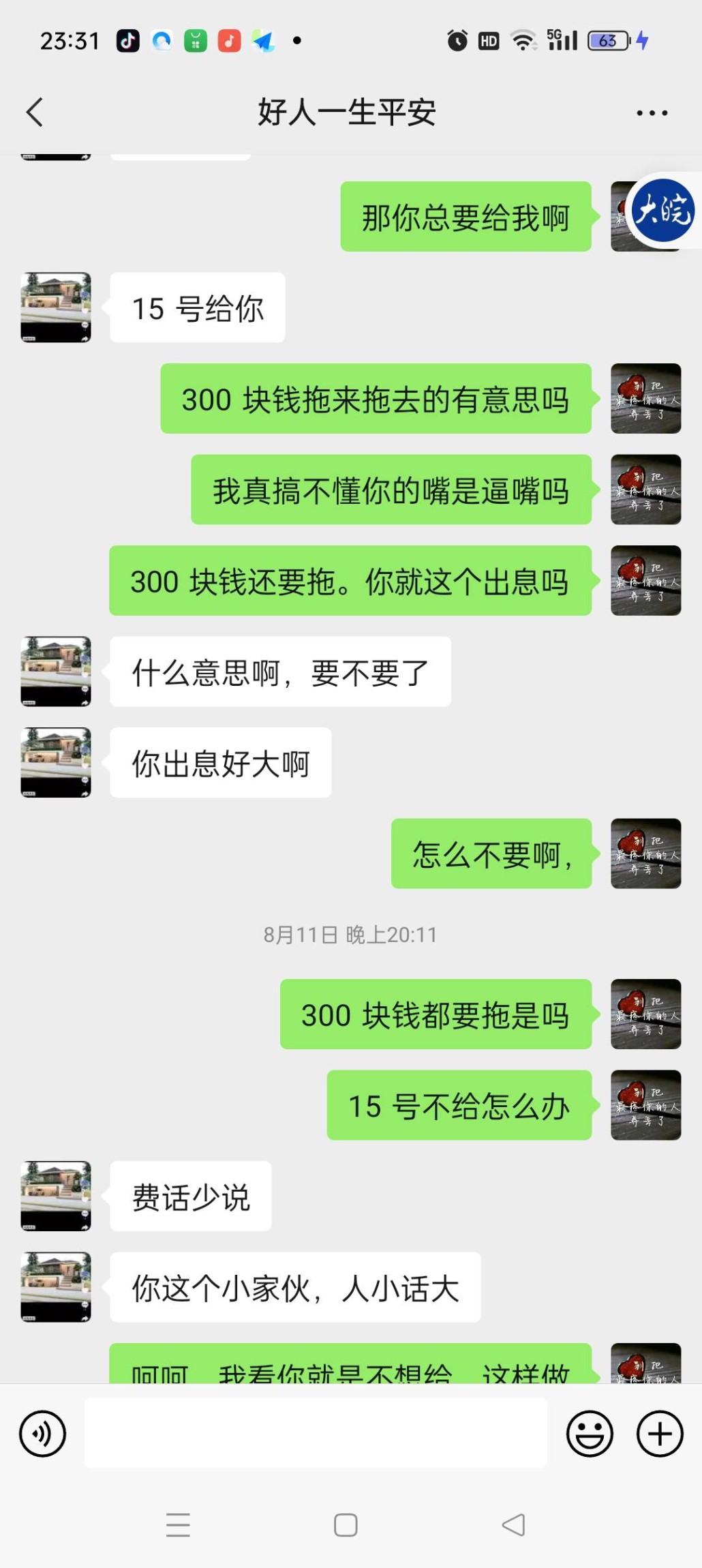Open the three-dot chat info menu
The height and width of the screenshot is (1568, 702).
pos(652,113)
